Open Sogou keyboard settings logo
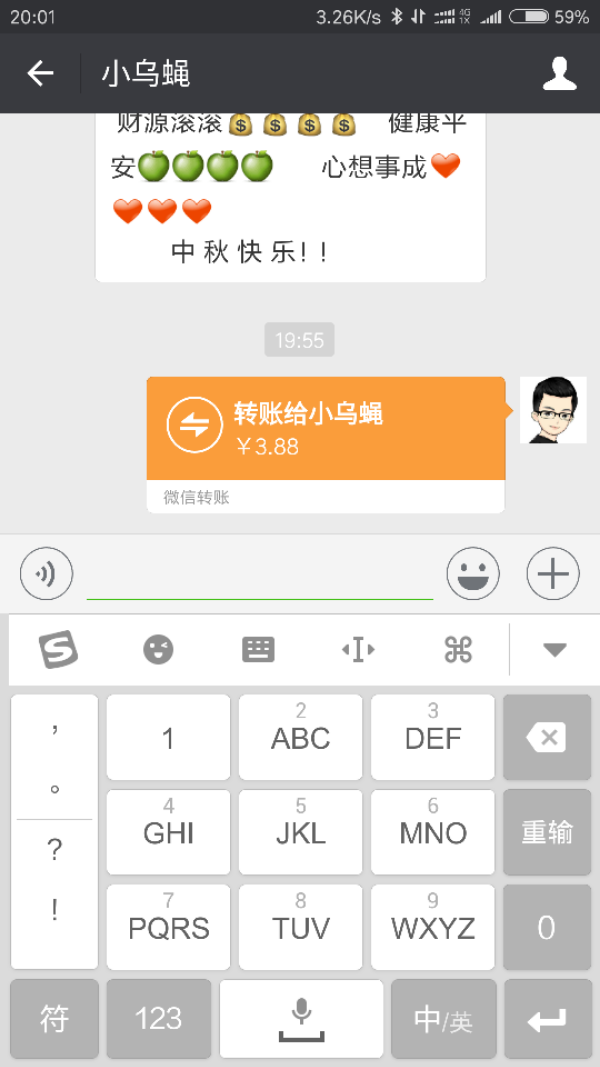Screen dimensions: 600x1067 [x=59, y=649]
